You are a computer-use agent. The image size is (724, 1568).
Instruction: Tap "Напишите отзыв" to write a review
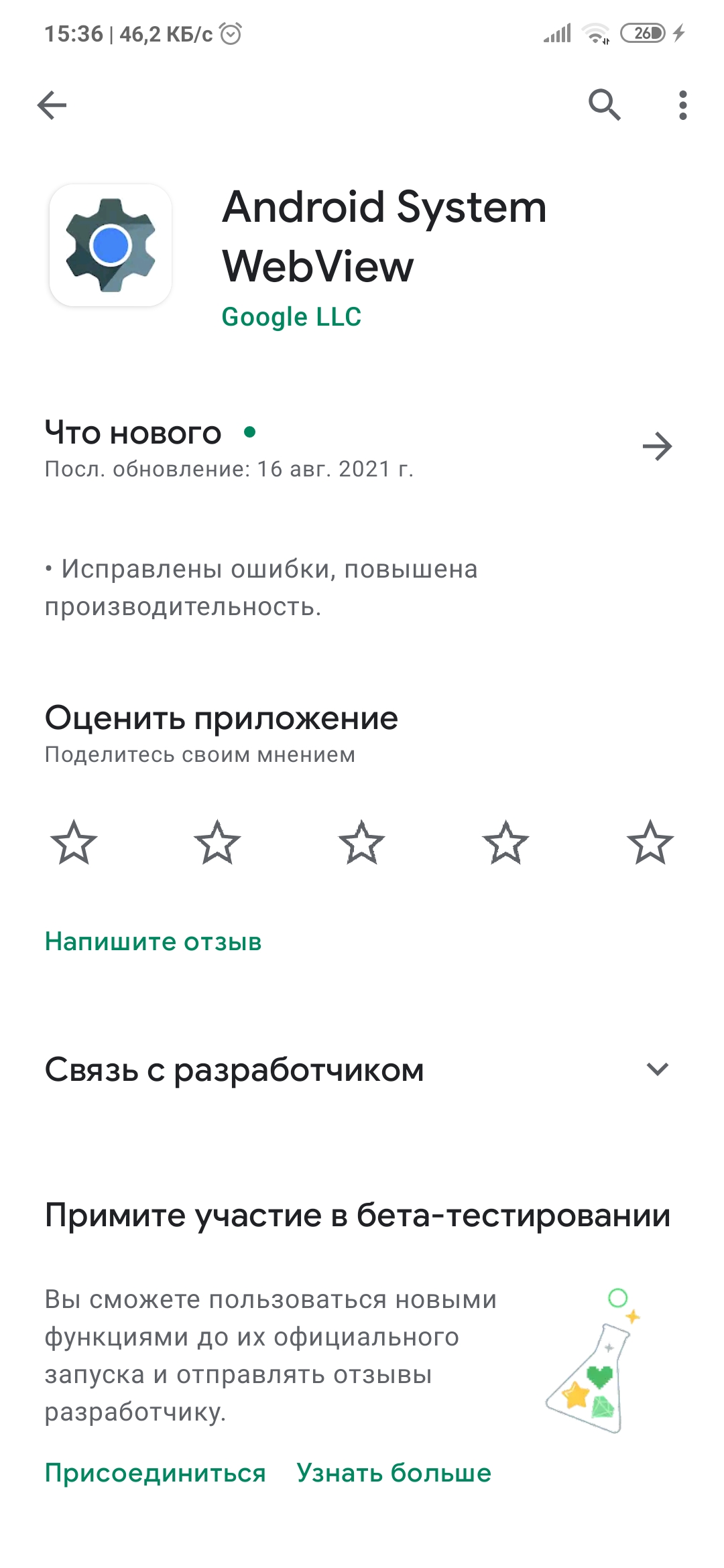(x=153, y=941)
